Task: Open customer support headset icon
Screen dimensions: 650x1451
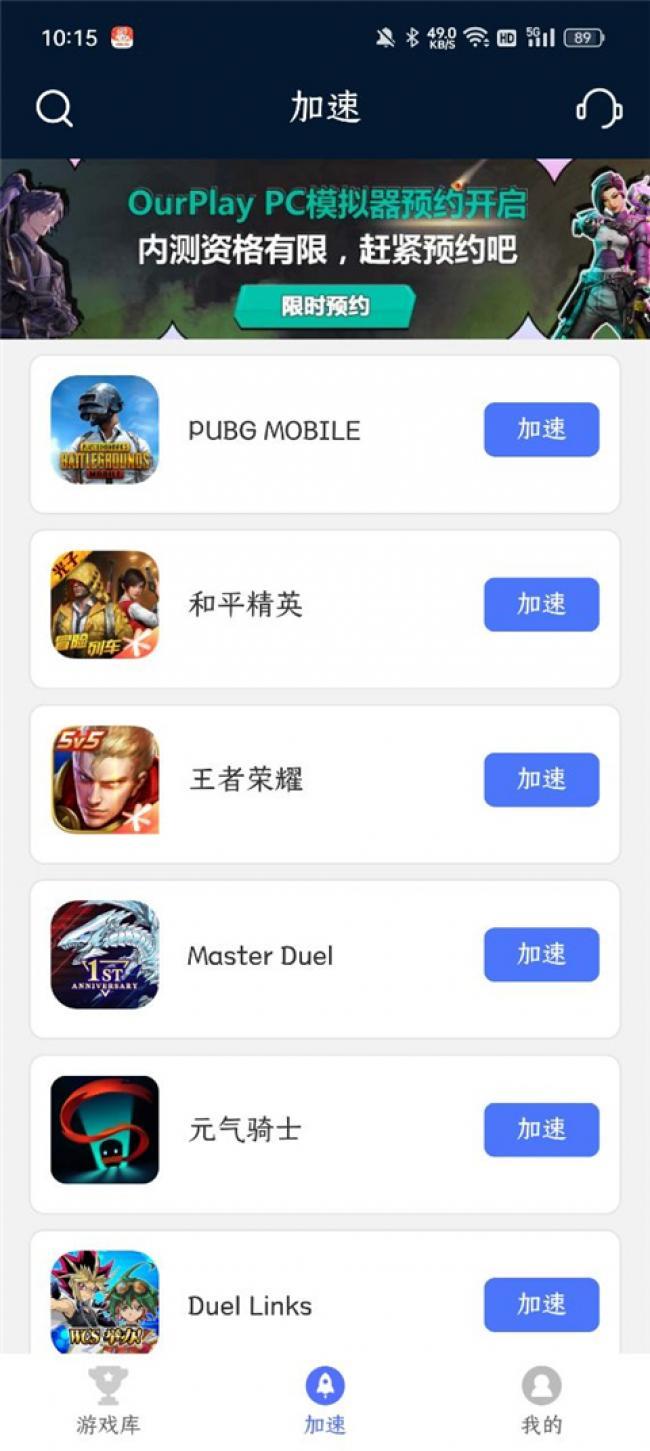Action: click(x=598, y=108)
